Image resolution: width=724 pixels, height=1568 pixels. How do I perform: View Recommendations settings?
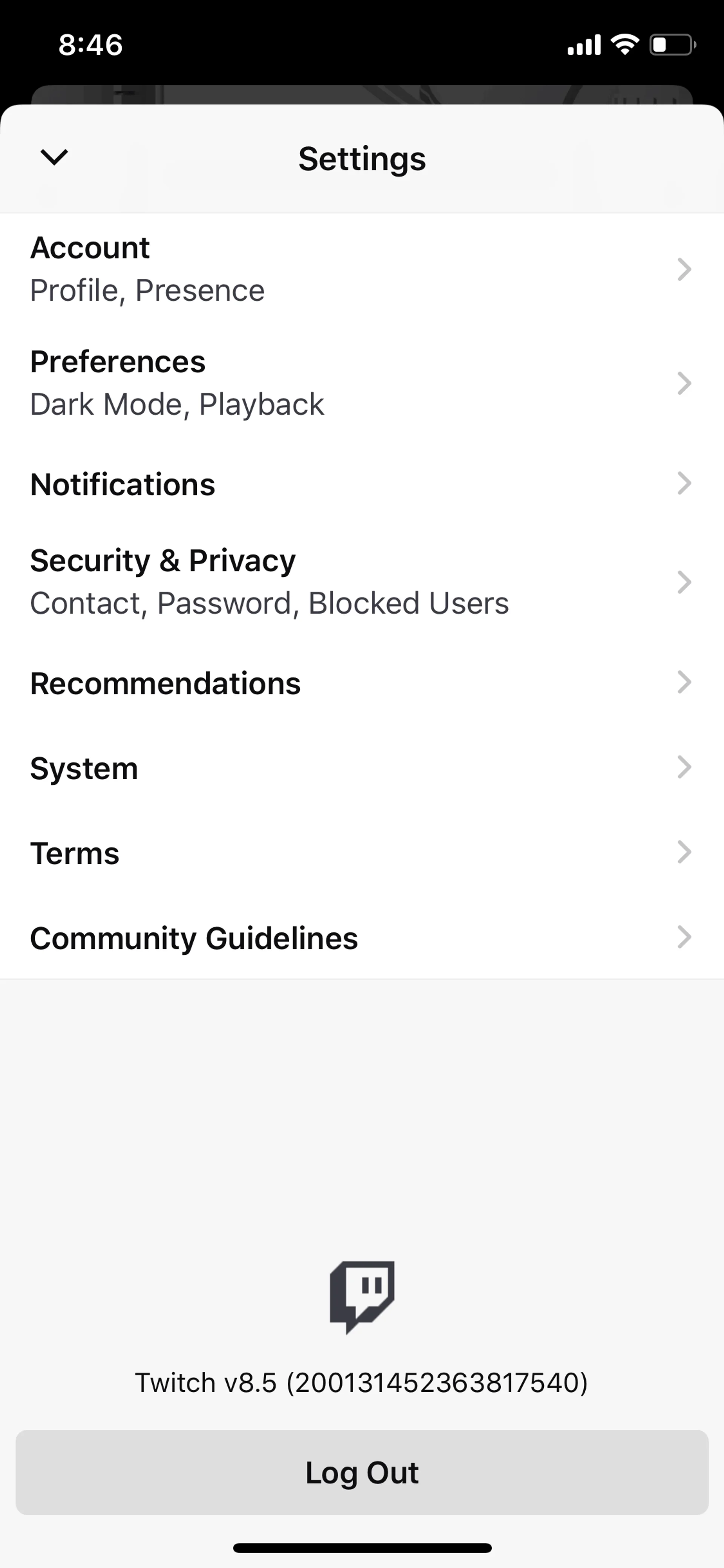[361, 683]
